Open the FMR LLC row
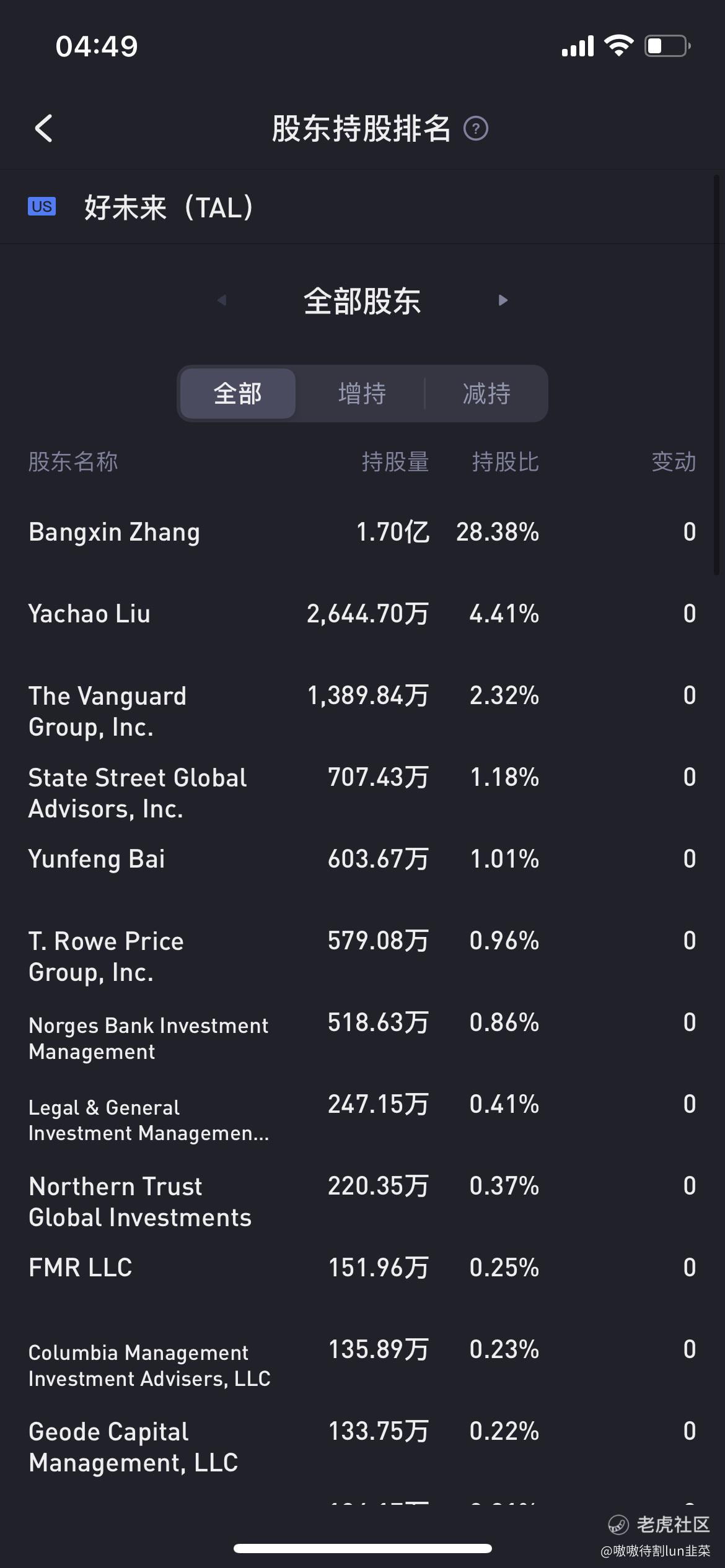This screenshot has height=1568, width=725. [x=362, y=1268]
